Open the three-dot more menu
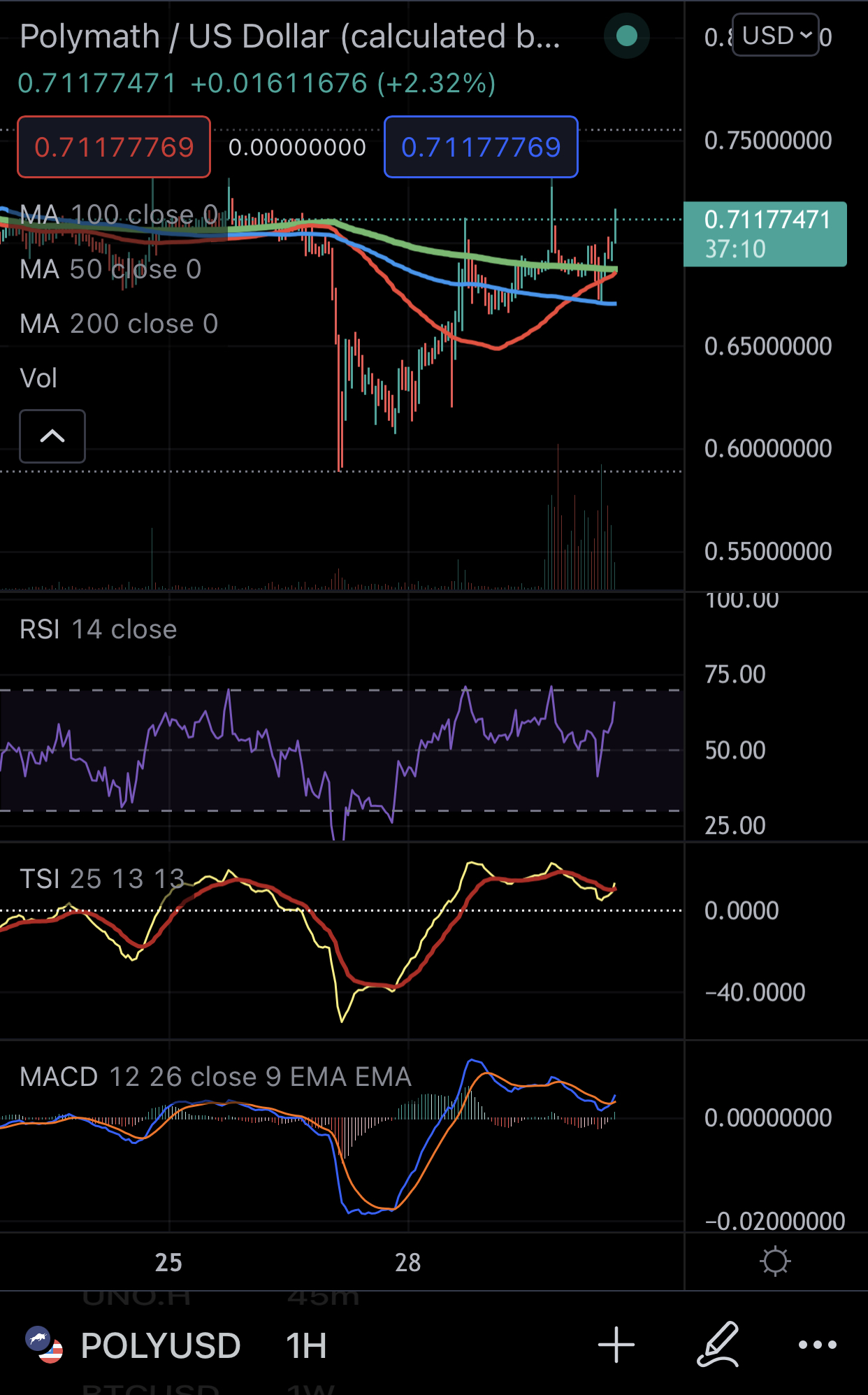Screen dimensions: 868x1395 (817, 1345)
